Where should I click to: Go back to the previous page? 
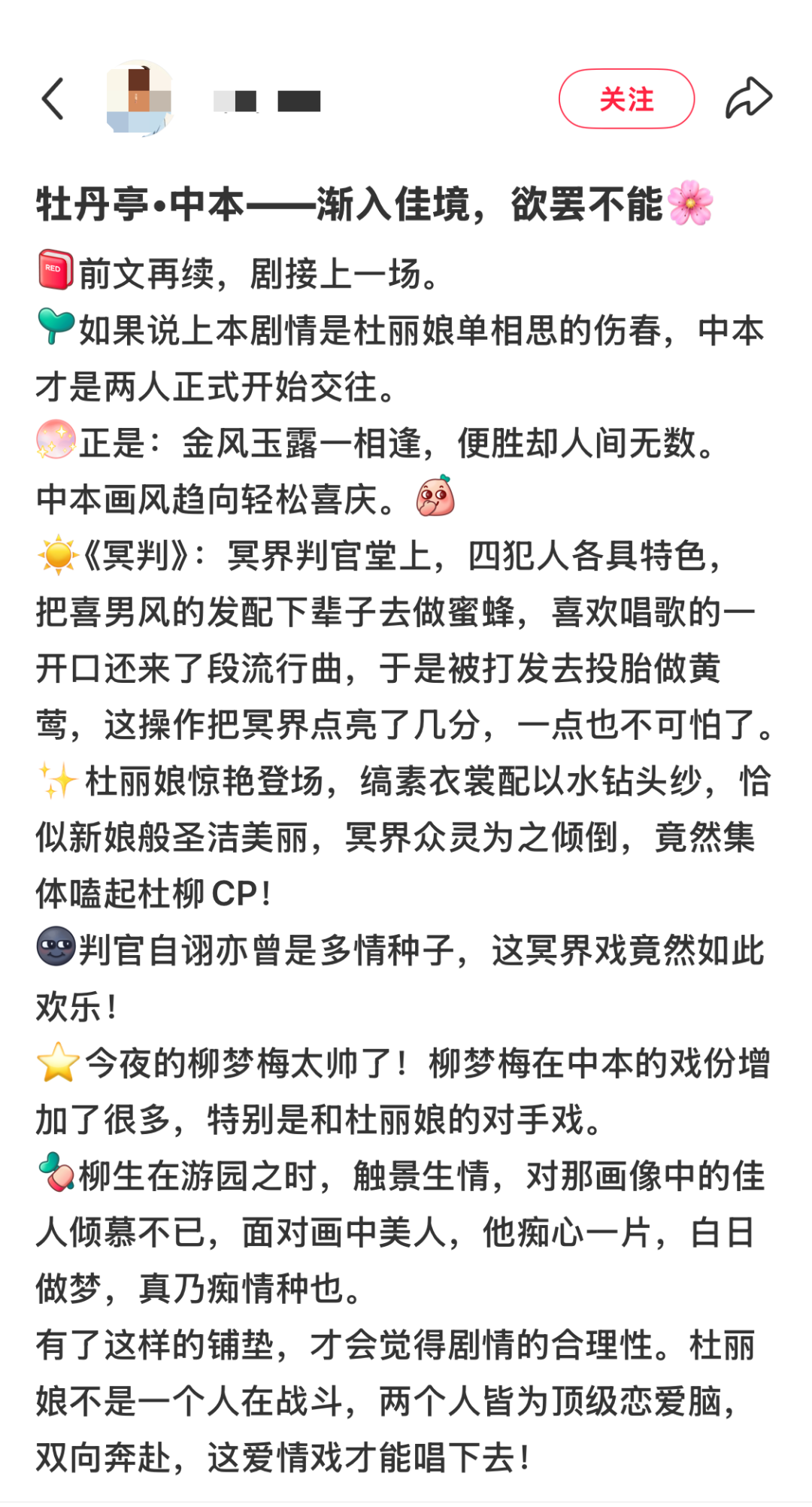53,99
